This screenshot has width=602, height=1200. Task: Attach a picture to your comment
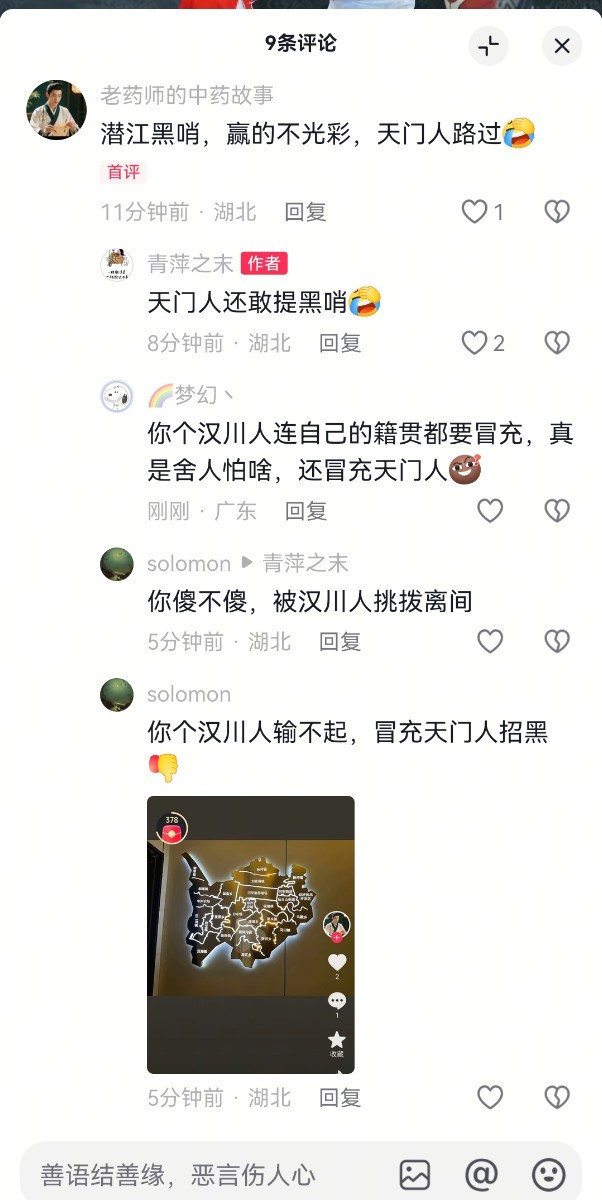point(414,1174)
